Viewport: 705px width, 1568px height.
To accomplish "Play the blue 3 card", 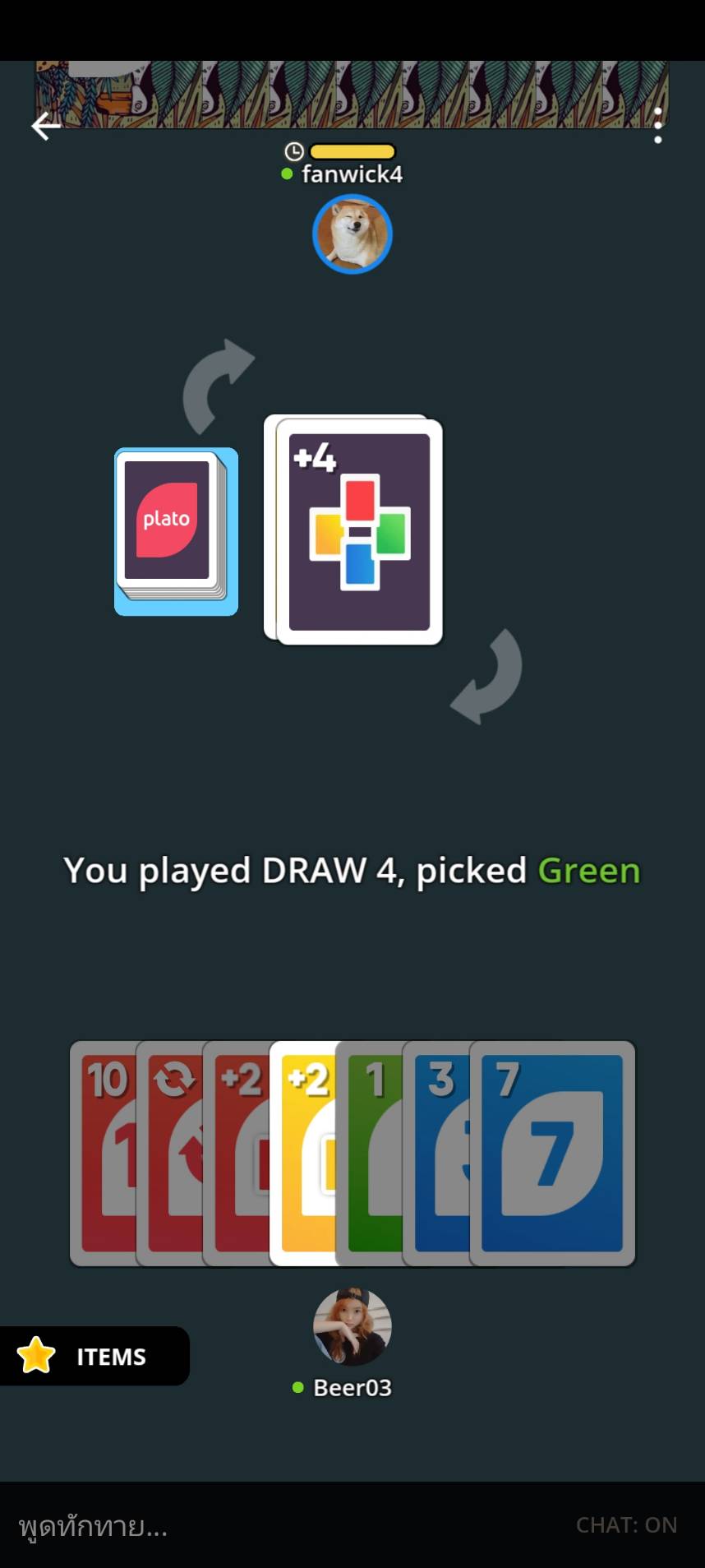I will [x=436, y=1151].
